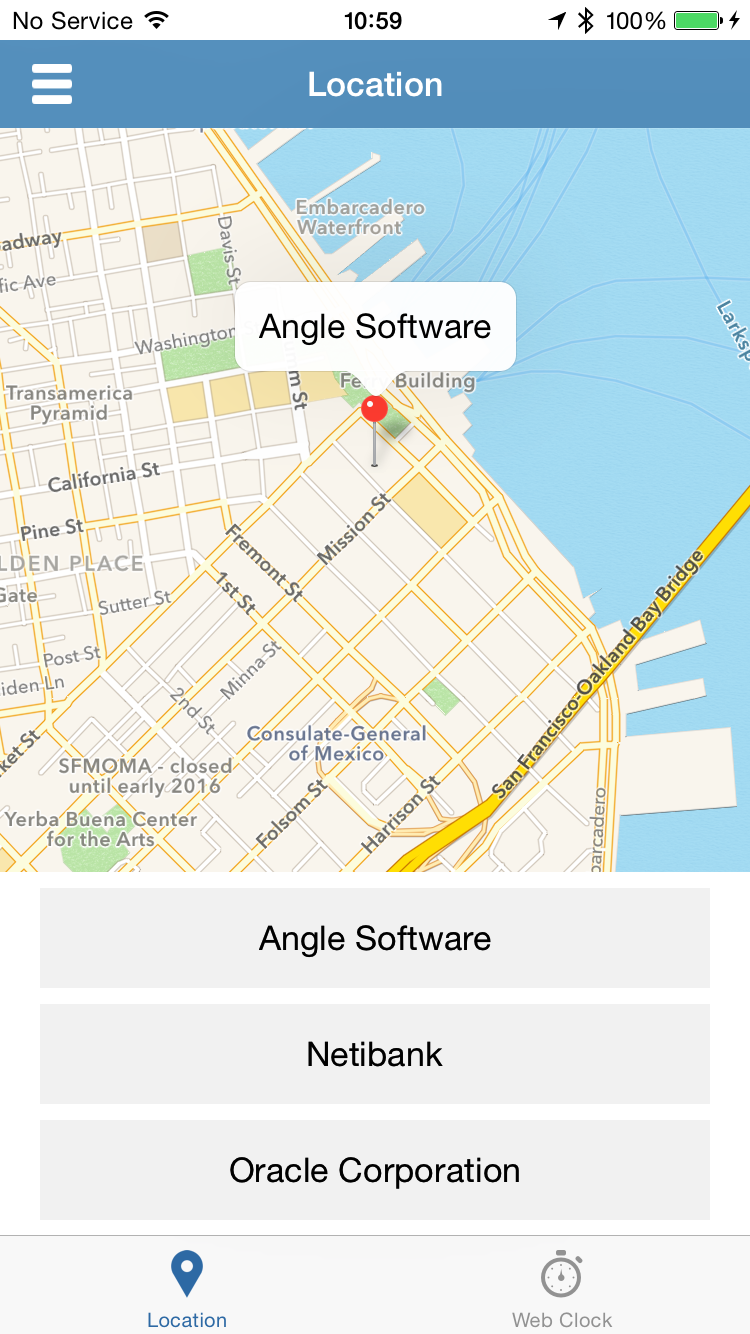Tap the red map pin
The image size is (750, 1334).
click(374, 409)
